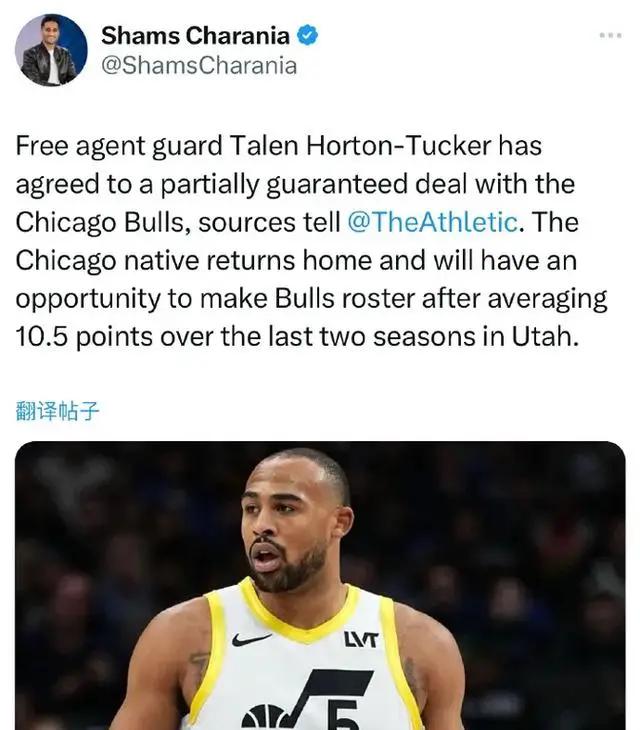Open the post's overflow menu
Image resolution: width=640 pixels, height=730 pixels.
610,36
